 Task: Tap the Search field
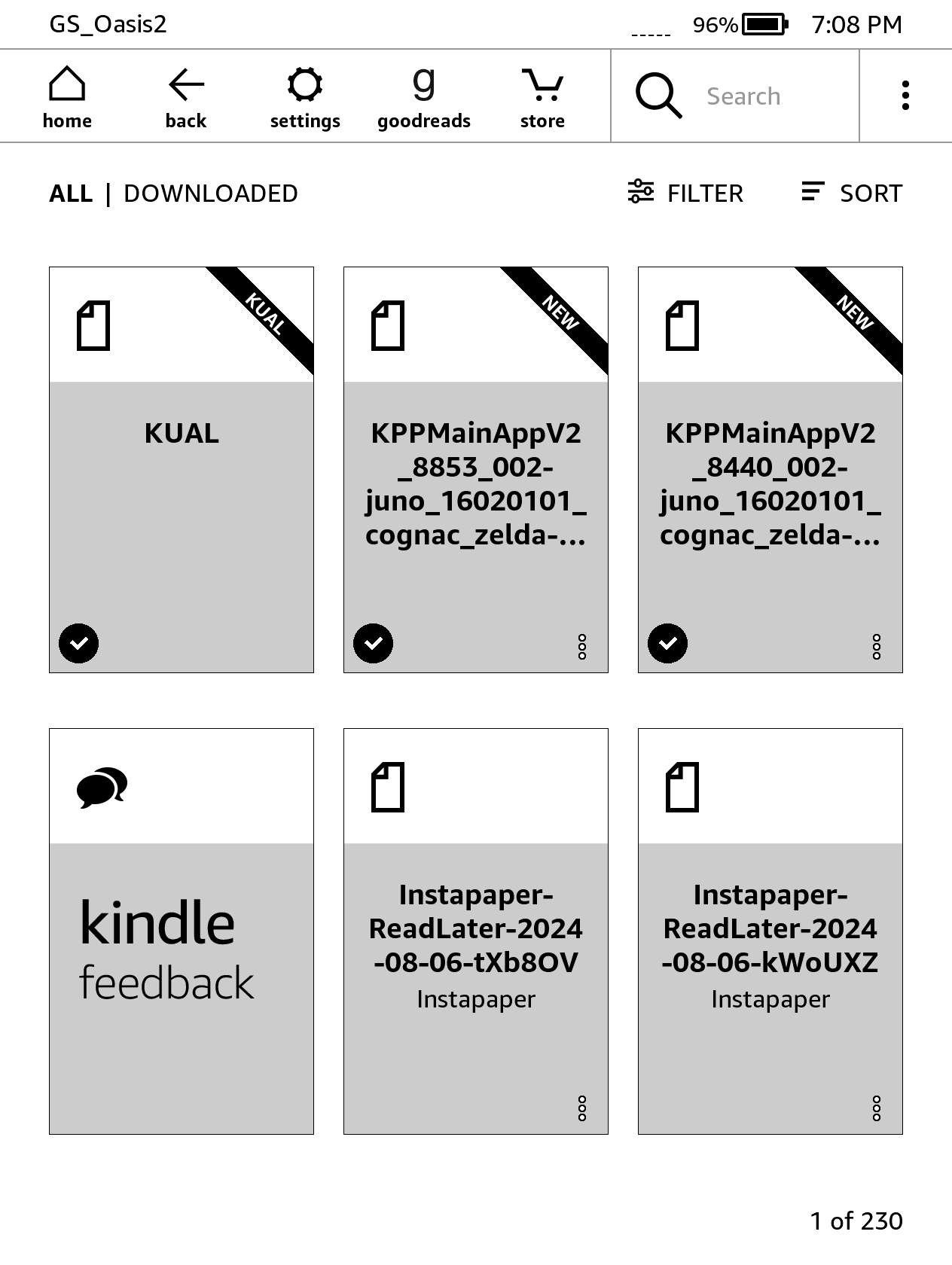coord(743,96)
